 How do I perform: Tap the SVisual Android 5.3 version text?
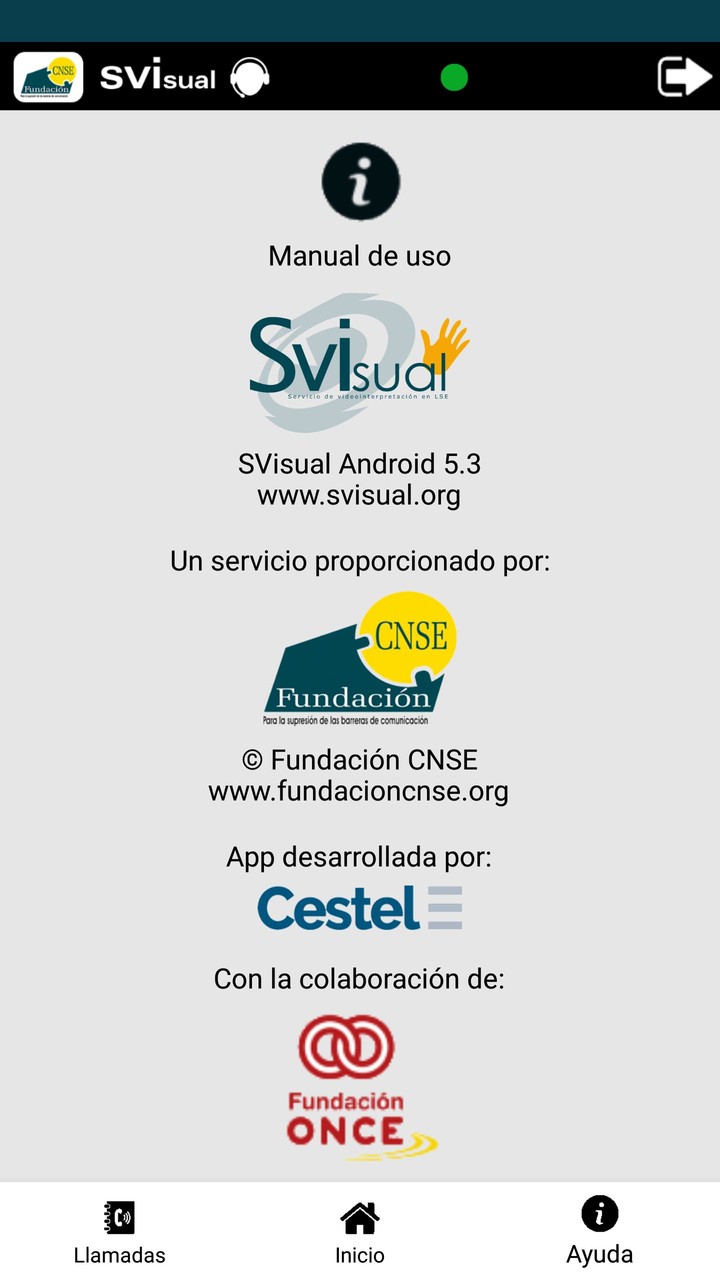359,464
